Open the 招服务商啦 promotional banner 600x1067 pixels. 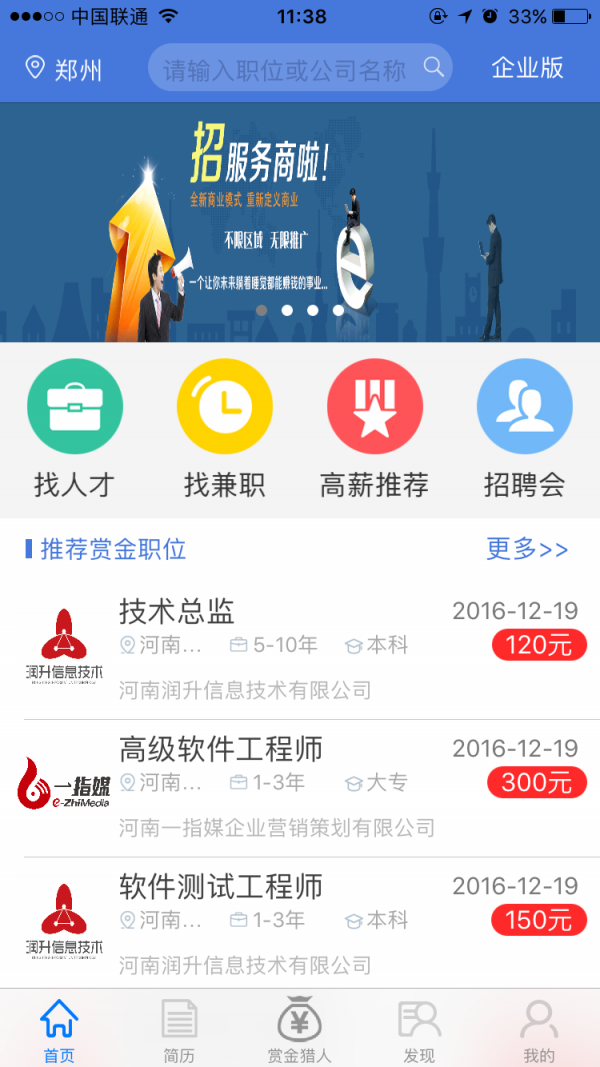300,222
